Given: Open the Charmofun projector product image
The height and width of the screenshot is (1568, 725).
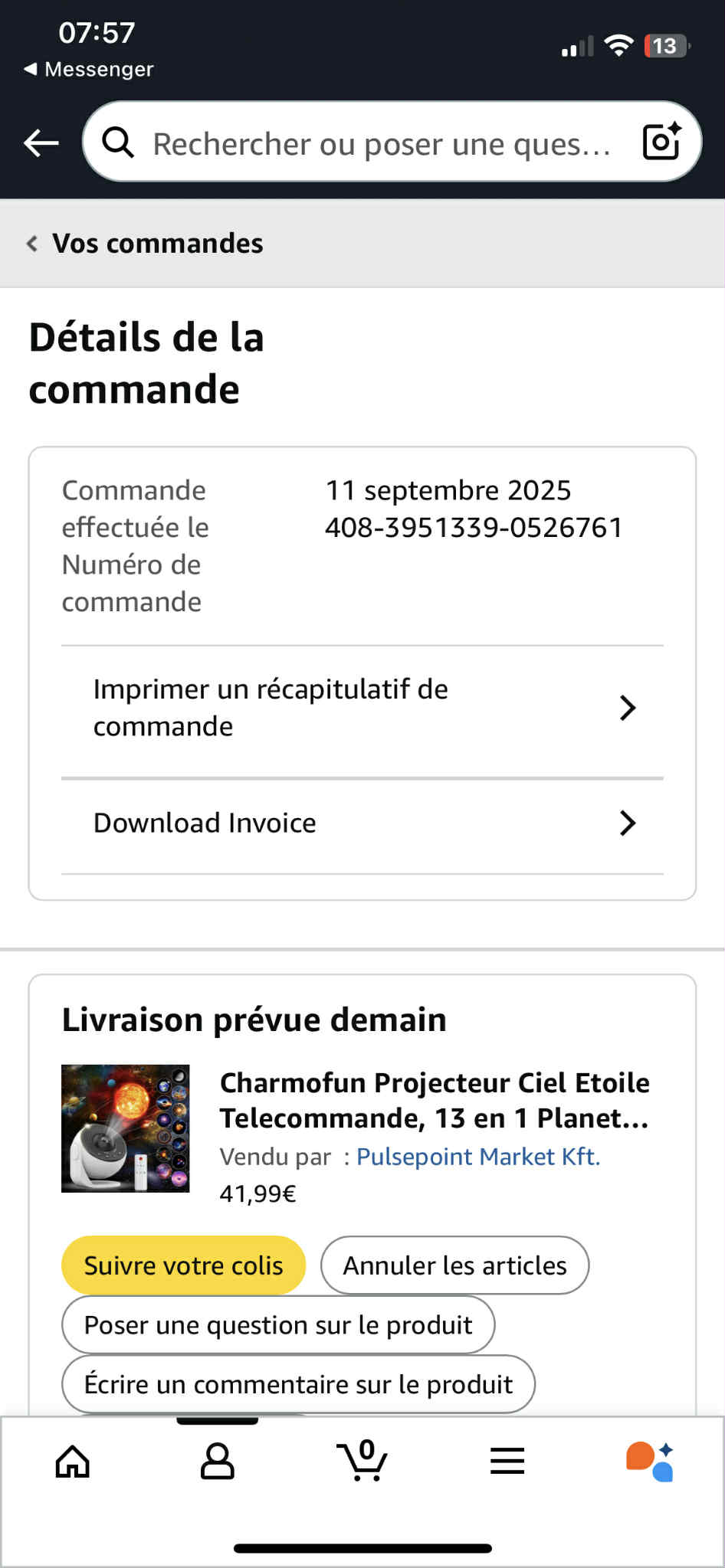Looking at the screenshot, I should [125, 1128].
